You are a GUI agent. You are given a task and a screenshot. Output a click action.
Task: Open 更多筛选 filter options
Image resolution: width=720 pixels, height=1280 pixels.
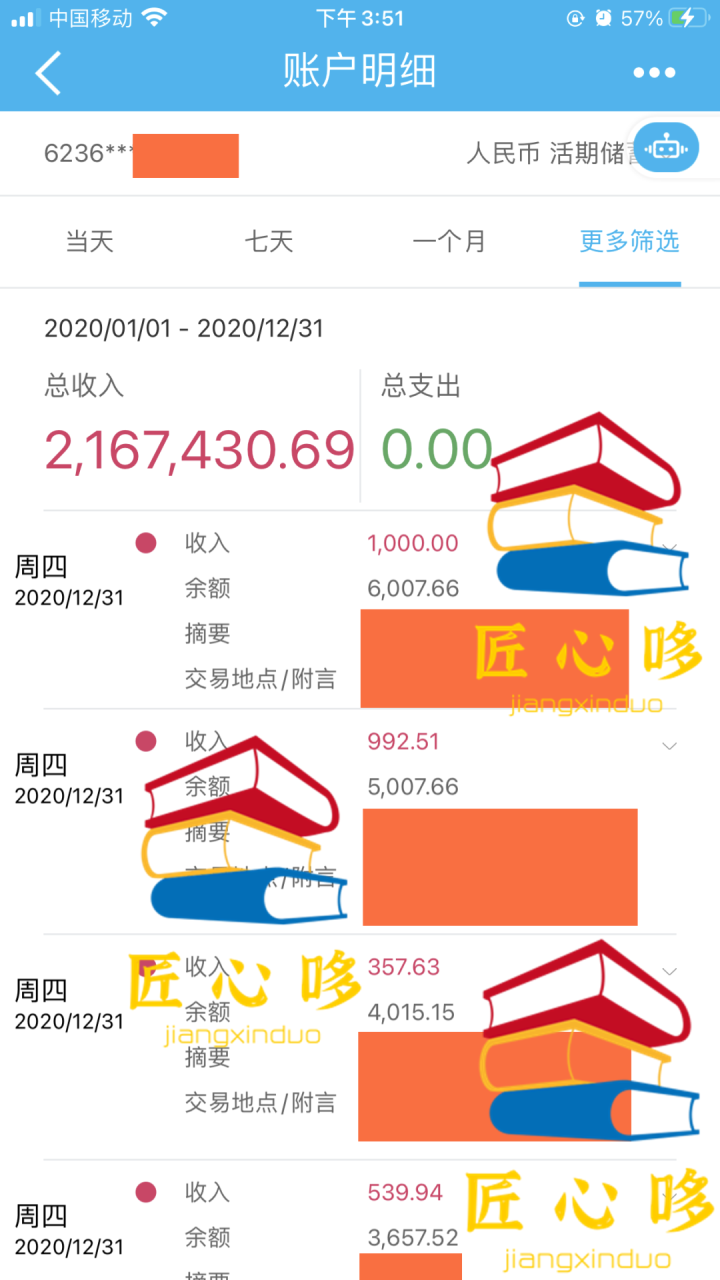629,241
